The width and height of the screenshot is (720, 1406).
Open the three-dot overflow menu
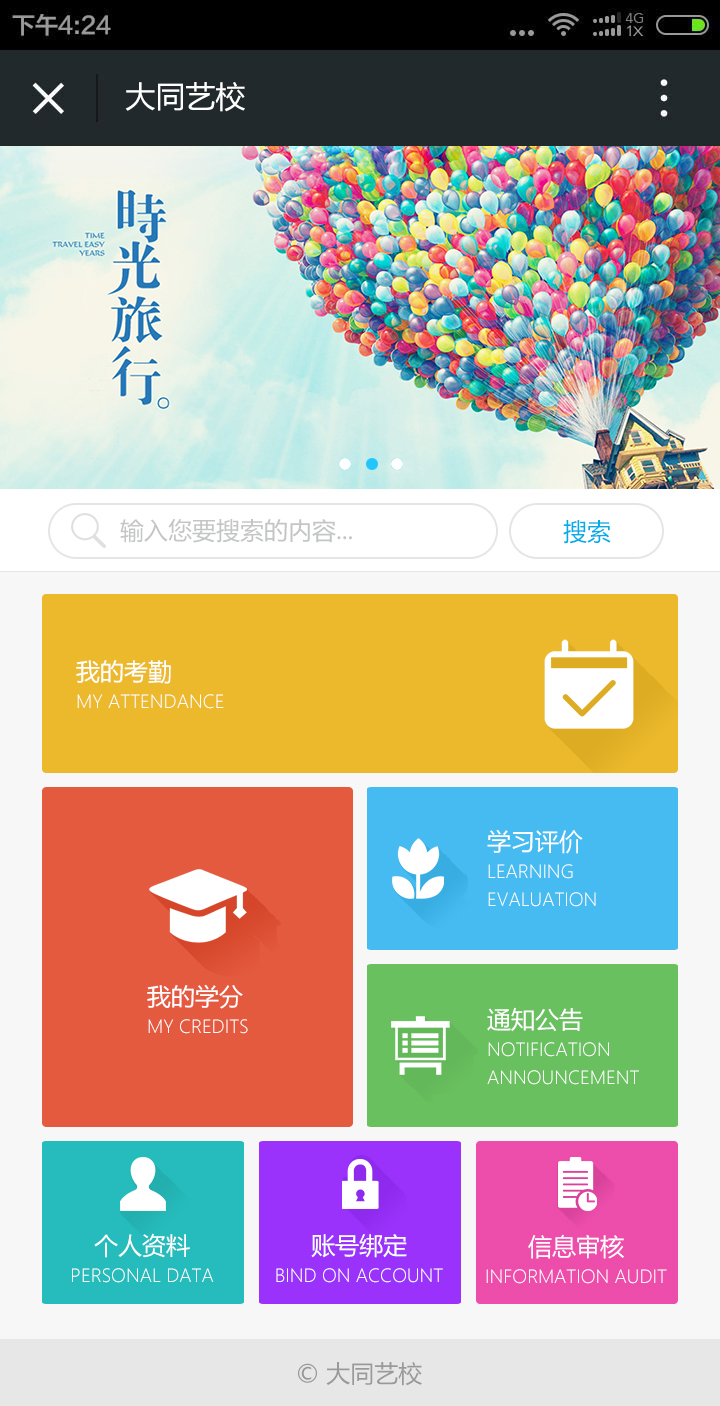pos(664,98)
